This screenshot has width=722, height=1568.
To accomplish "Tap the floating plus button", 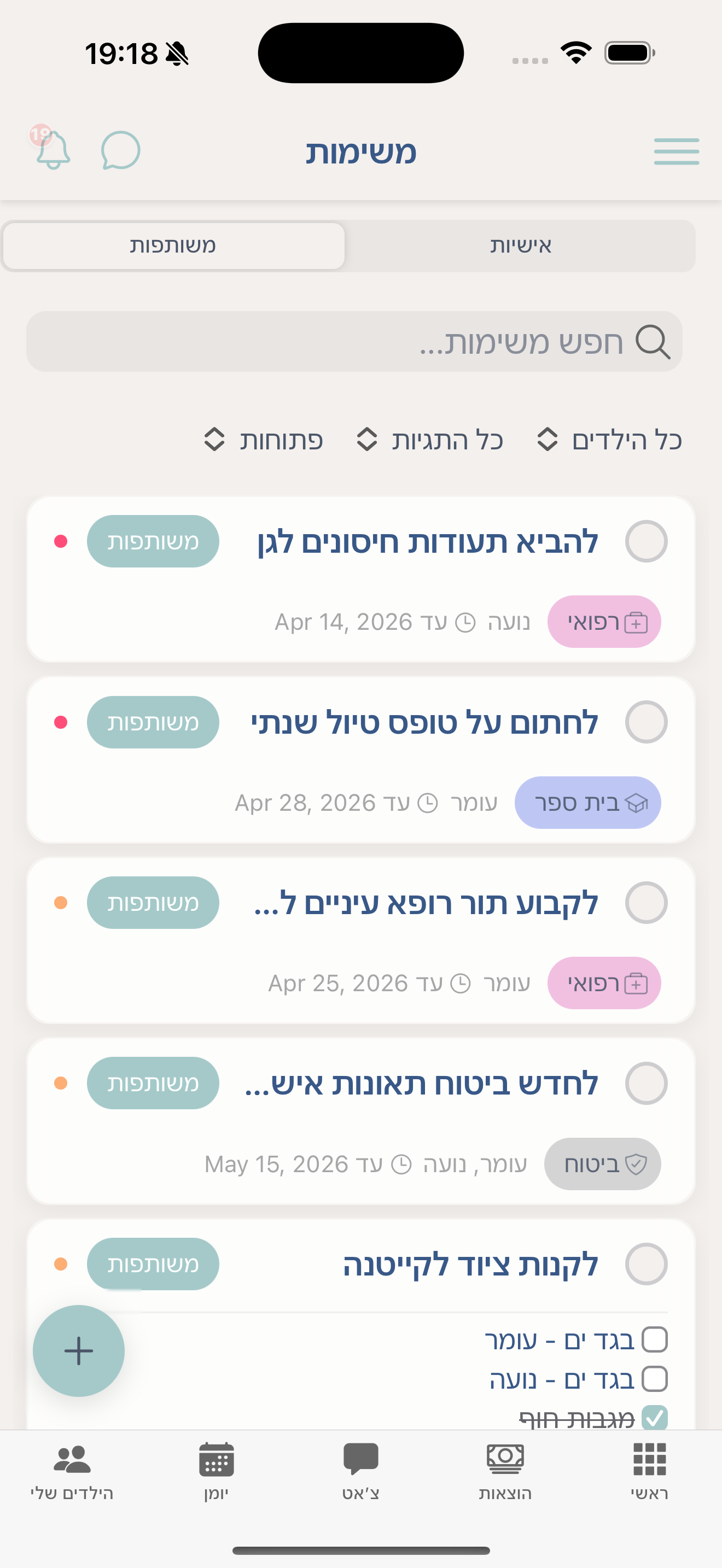I will tap(78, 1350).
